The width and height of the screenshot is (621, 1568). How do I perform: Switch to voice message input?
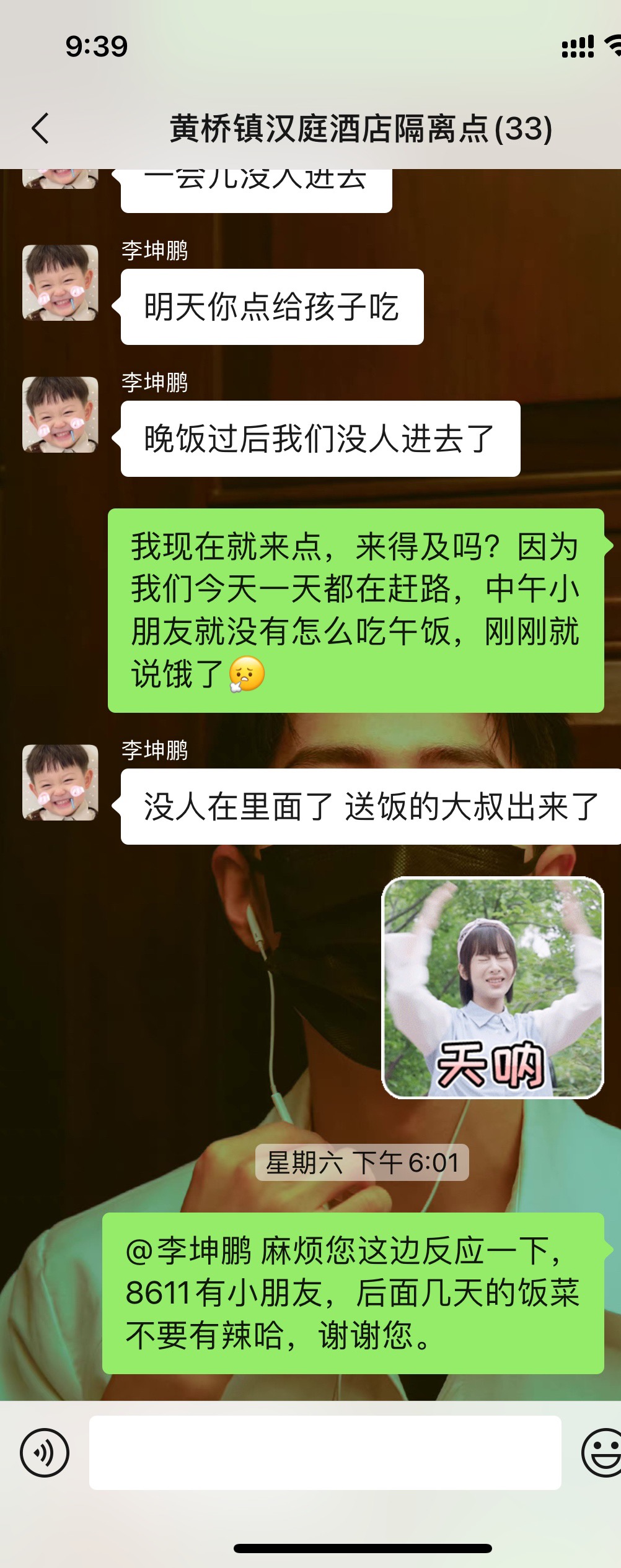(44, 1452)
